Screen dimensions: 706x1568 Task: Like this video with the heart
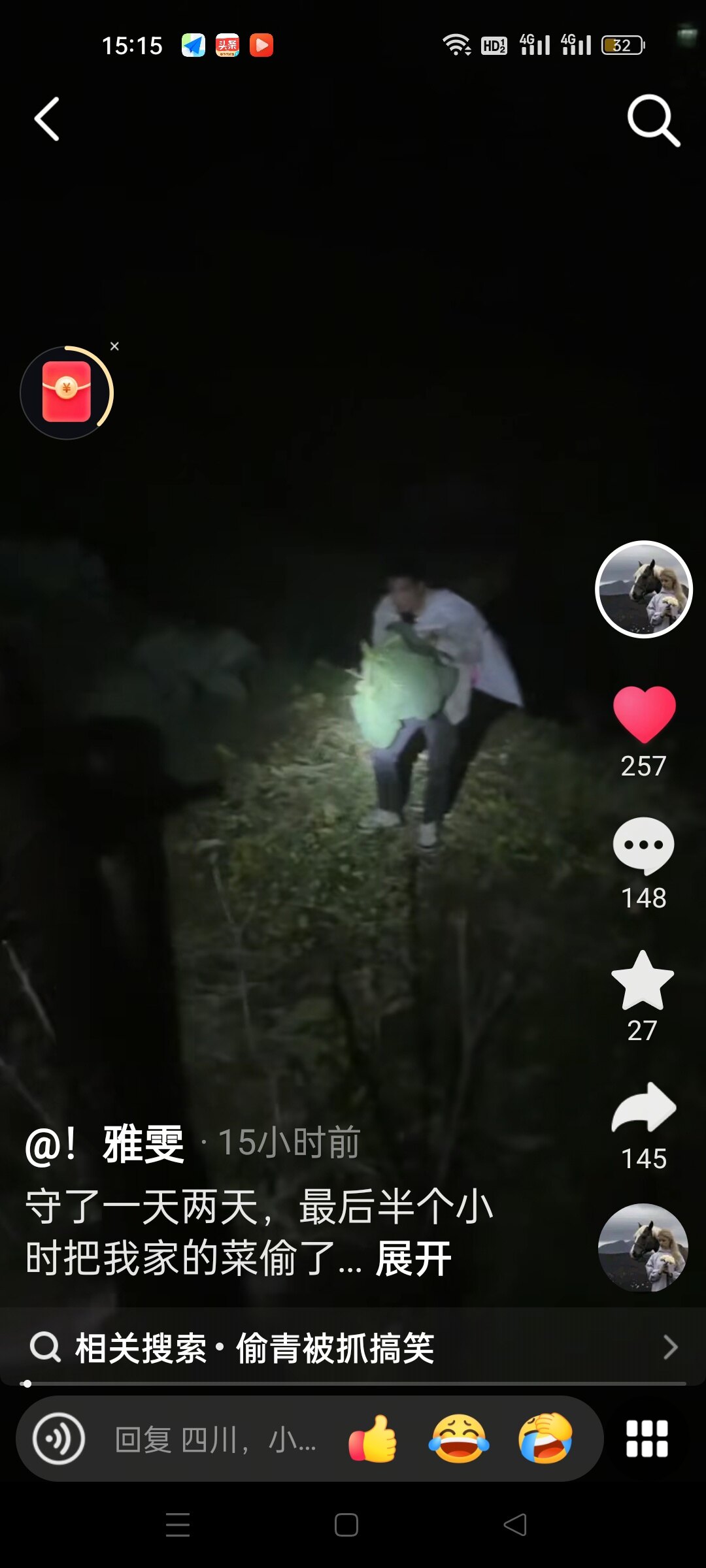[x=644, y=714]
